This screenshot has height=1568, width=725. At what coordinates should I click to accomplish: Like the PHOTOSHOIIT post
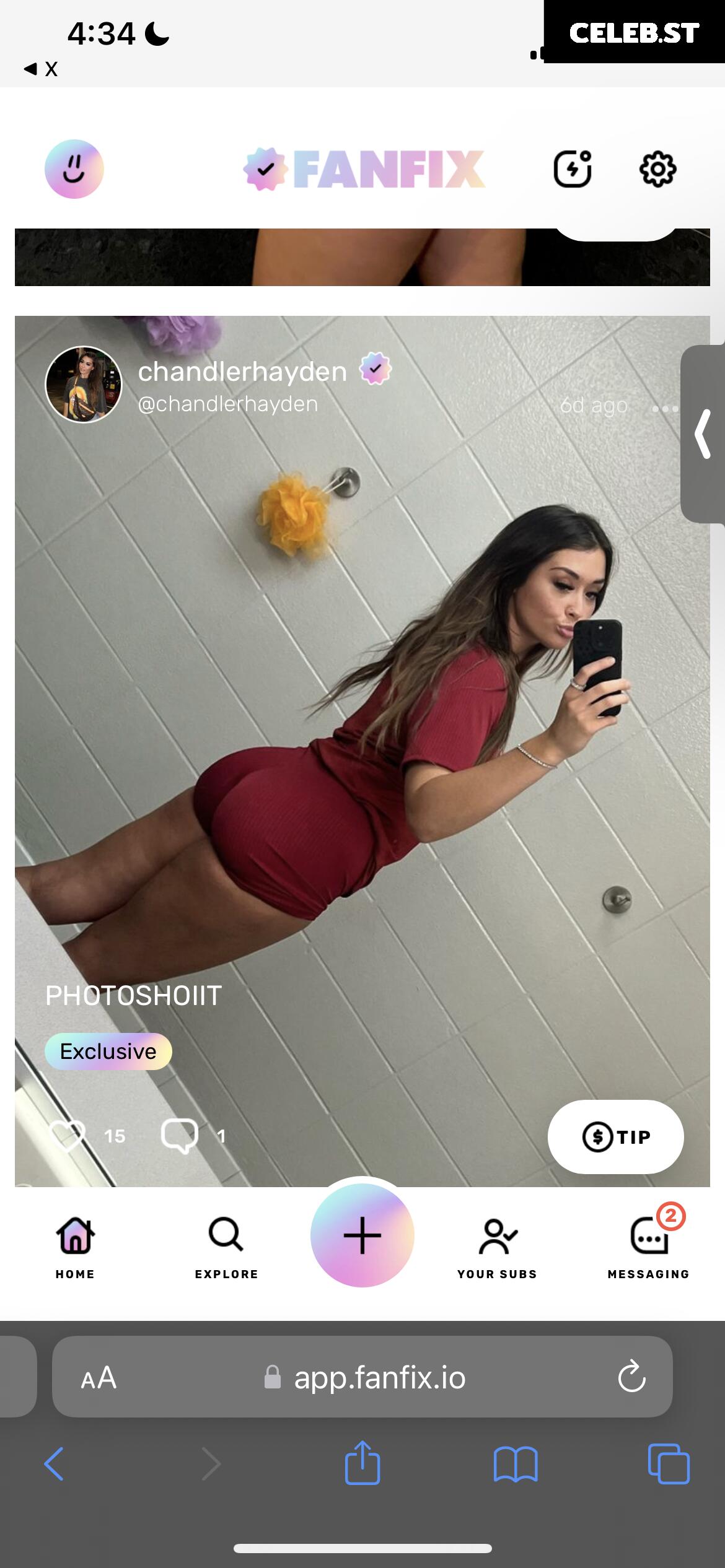(67, 1135)
